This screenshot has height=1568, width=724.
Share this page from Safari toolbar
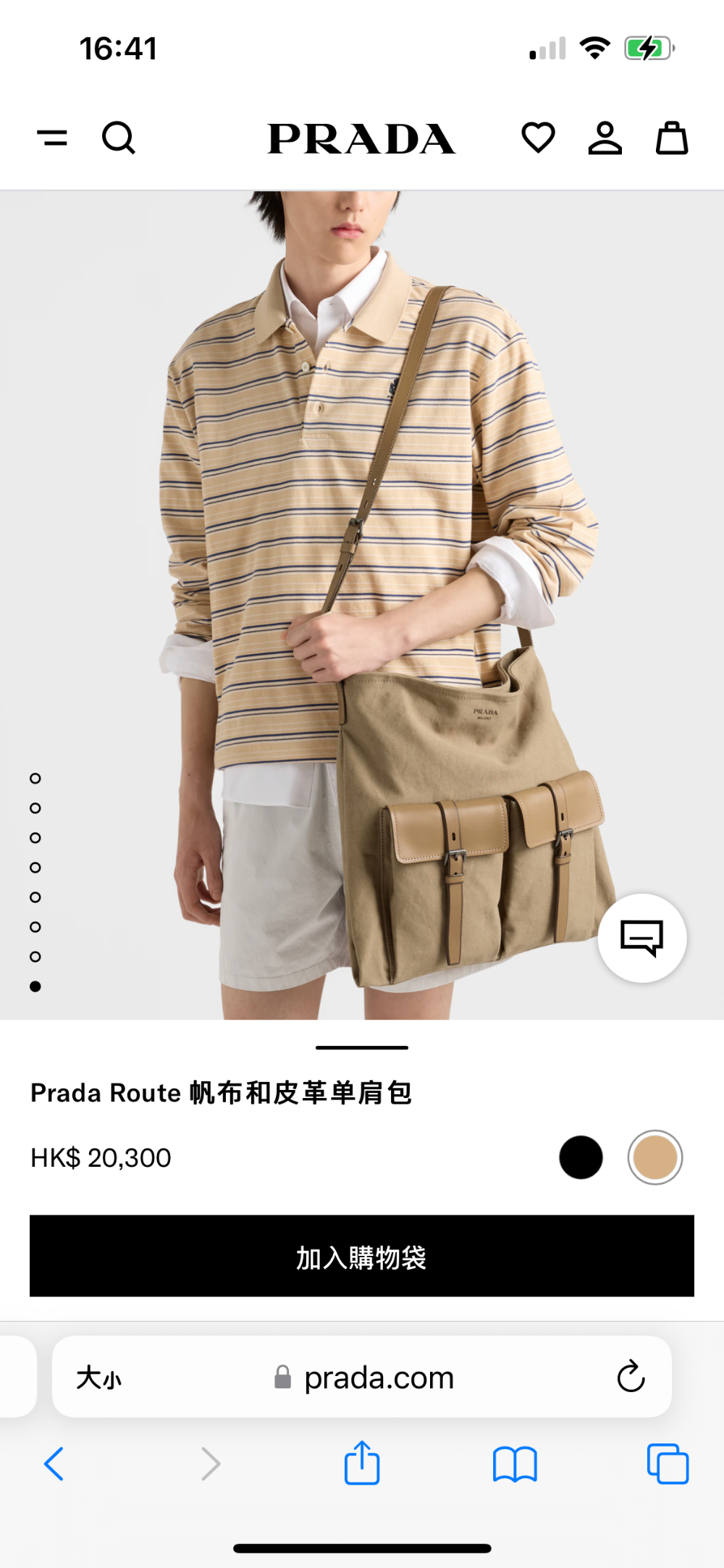362,1462
